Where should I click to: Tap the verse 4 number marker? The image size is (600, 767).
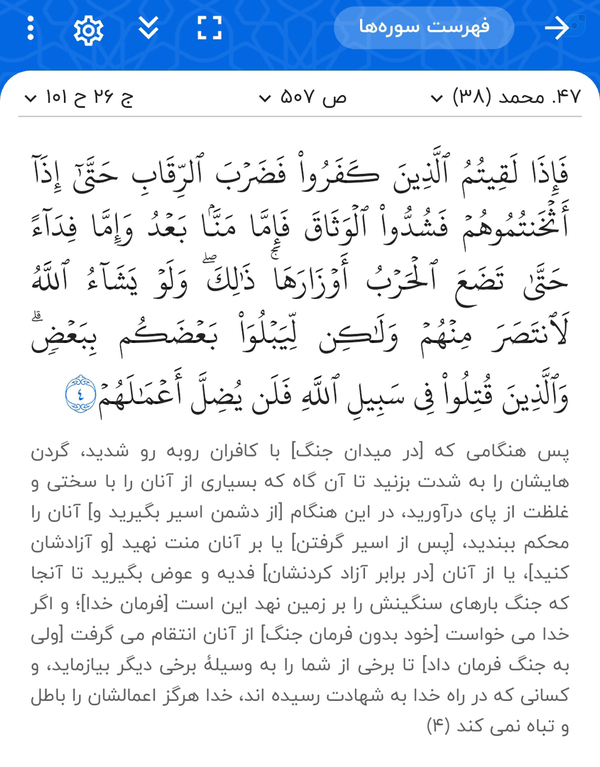(81, 393)
